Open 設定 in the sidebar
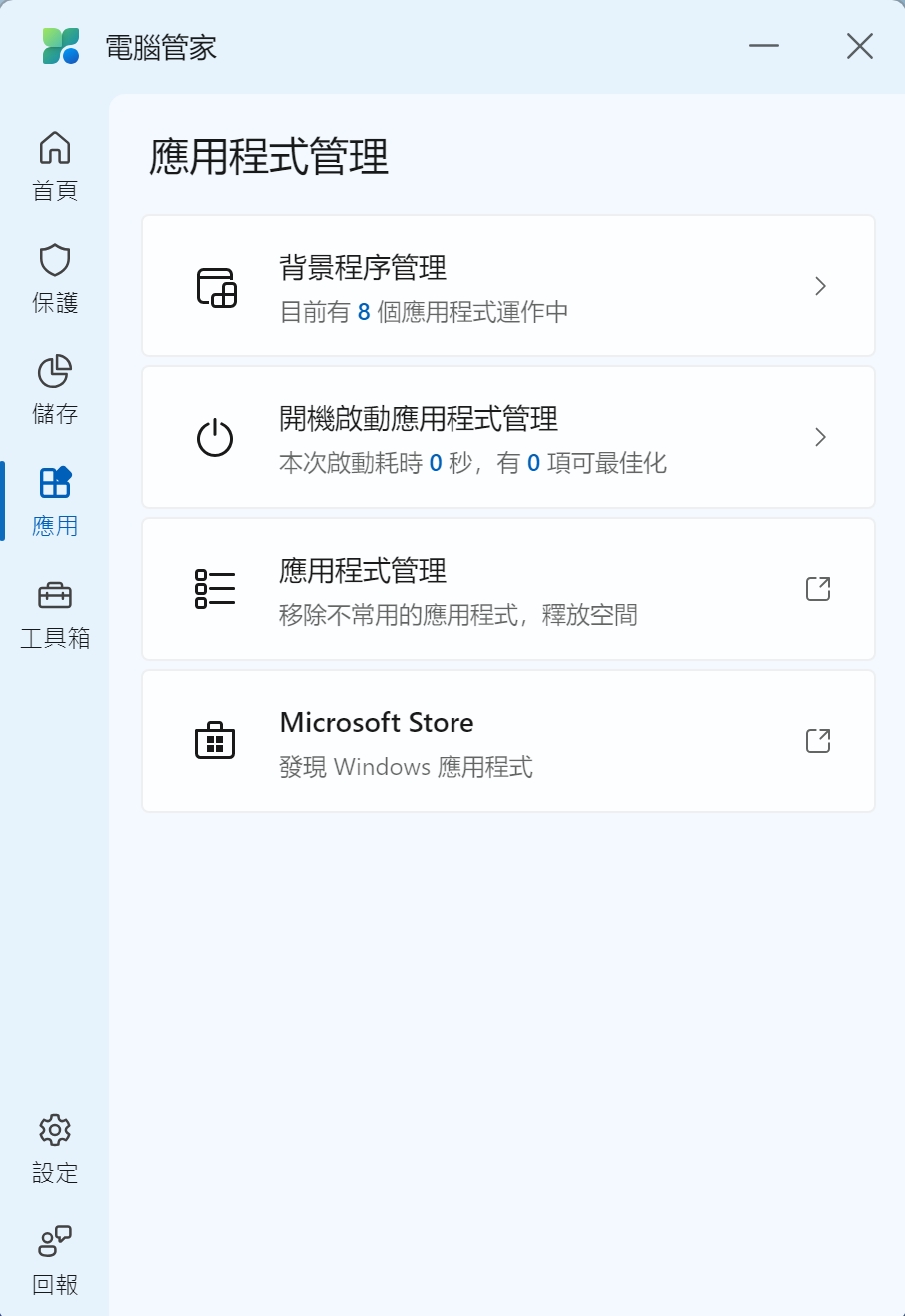This screenshot has width=905, height=1316. (x=55, y=1148)
